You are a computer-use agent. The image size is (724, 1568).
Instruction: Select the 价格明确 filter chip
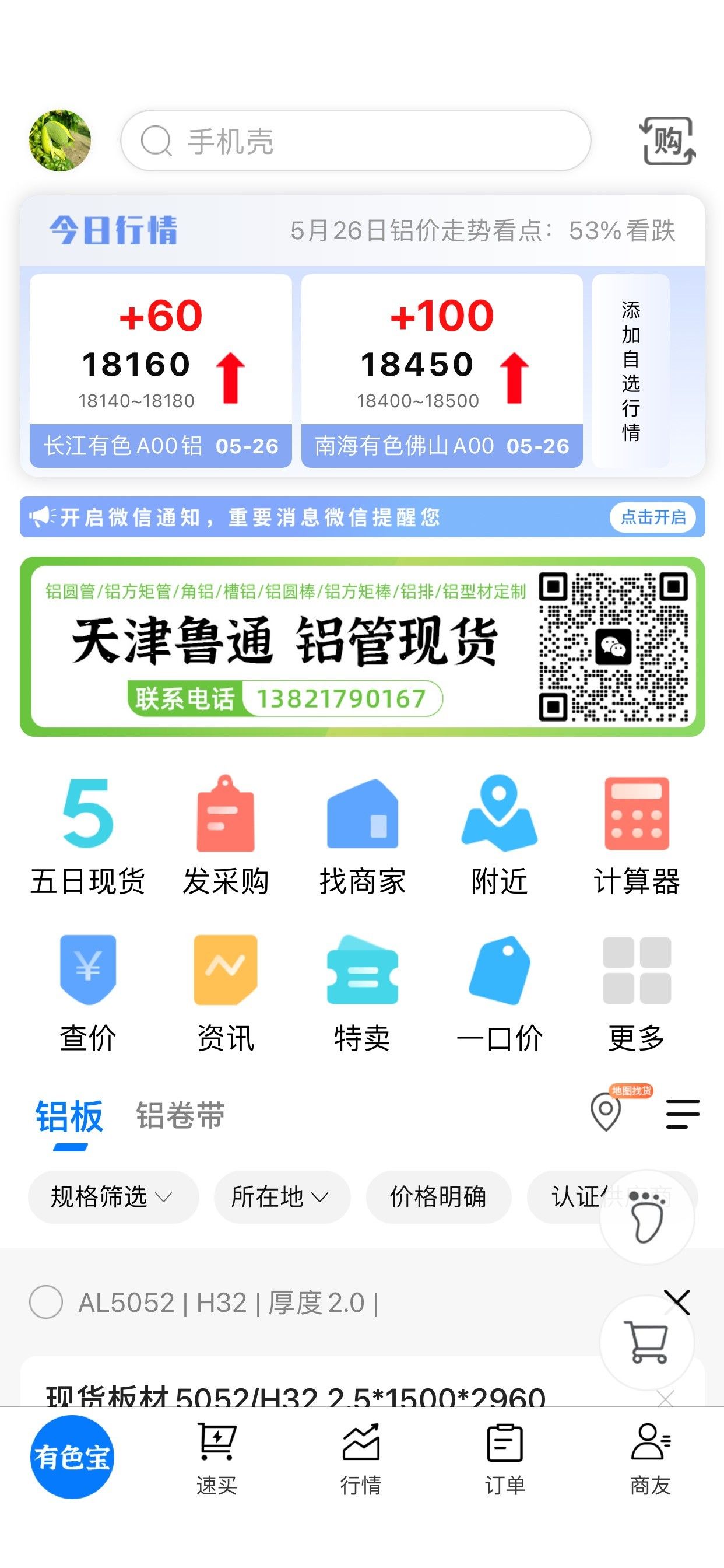tap(438, 1196)
